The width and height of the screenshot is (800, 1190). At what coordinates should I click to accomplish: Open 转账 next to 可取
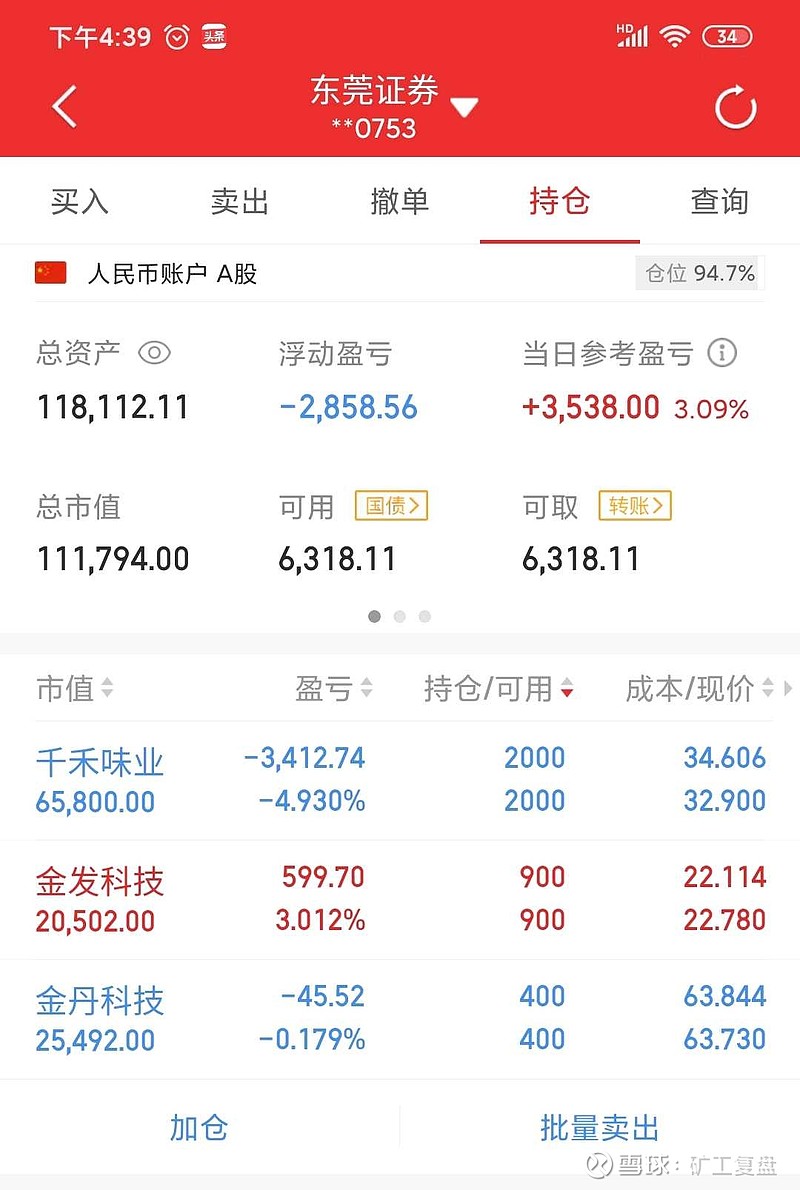[635, 505]
